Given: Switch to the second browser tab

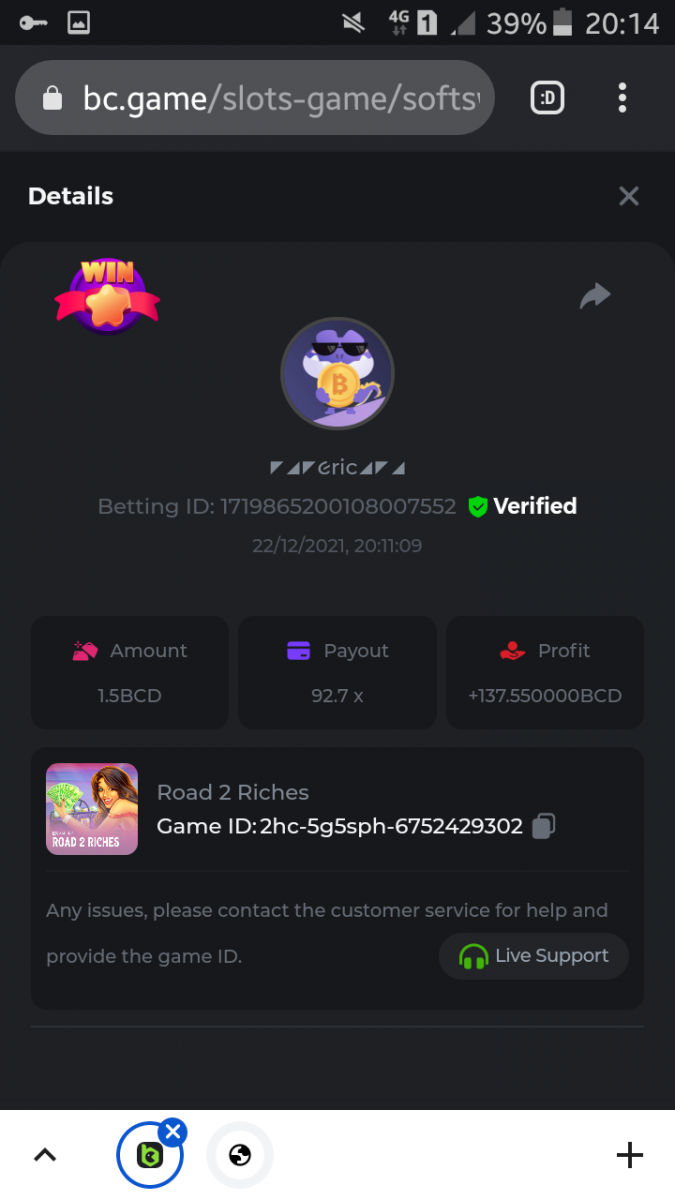Looking at the screenshot, I should 240,1156.
